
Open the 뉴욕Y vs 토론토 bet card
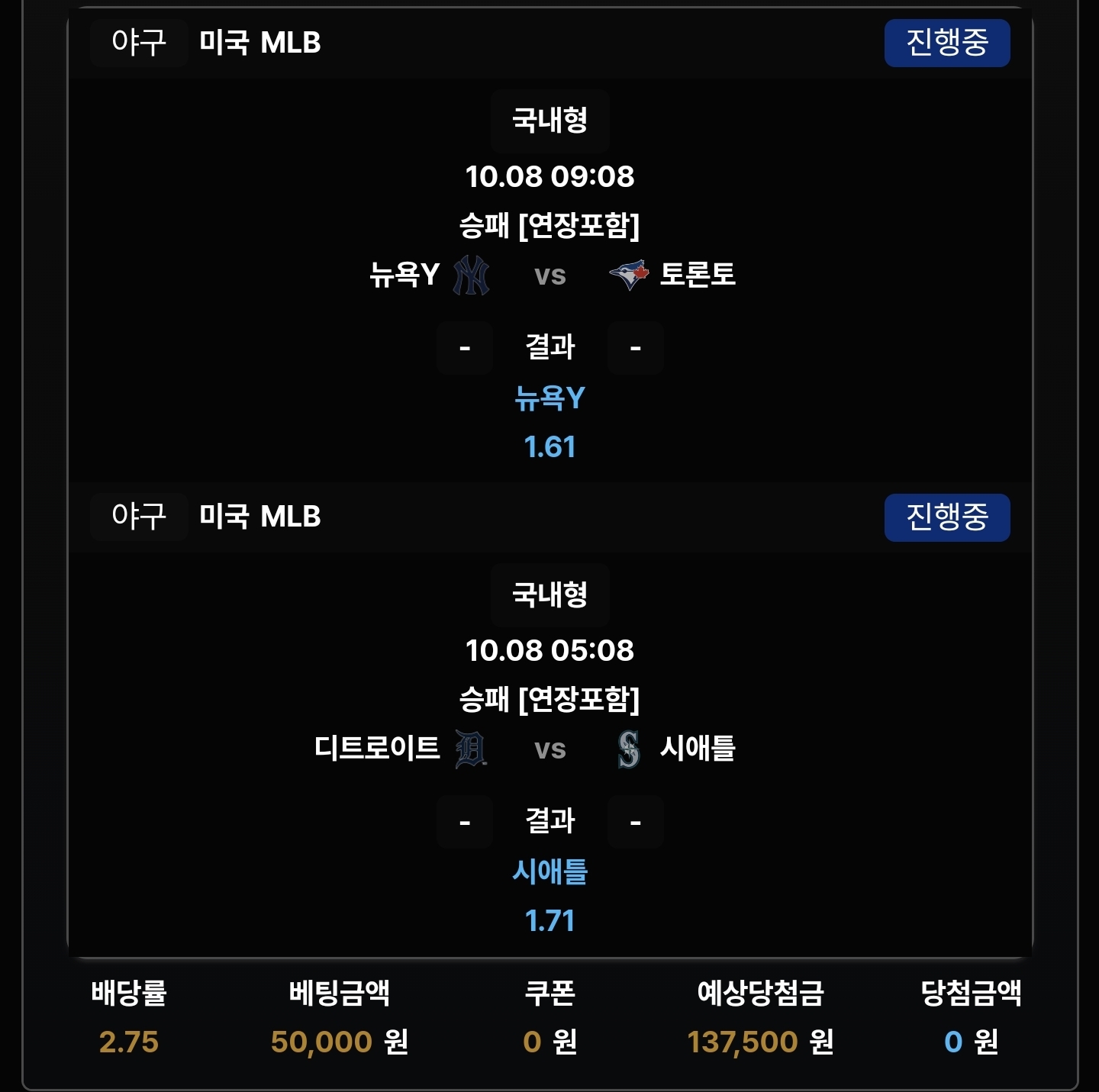(549, 275)
